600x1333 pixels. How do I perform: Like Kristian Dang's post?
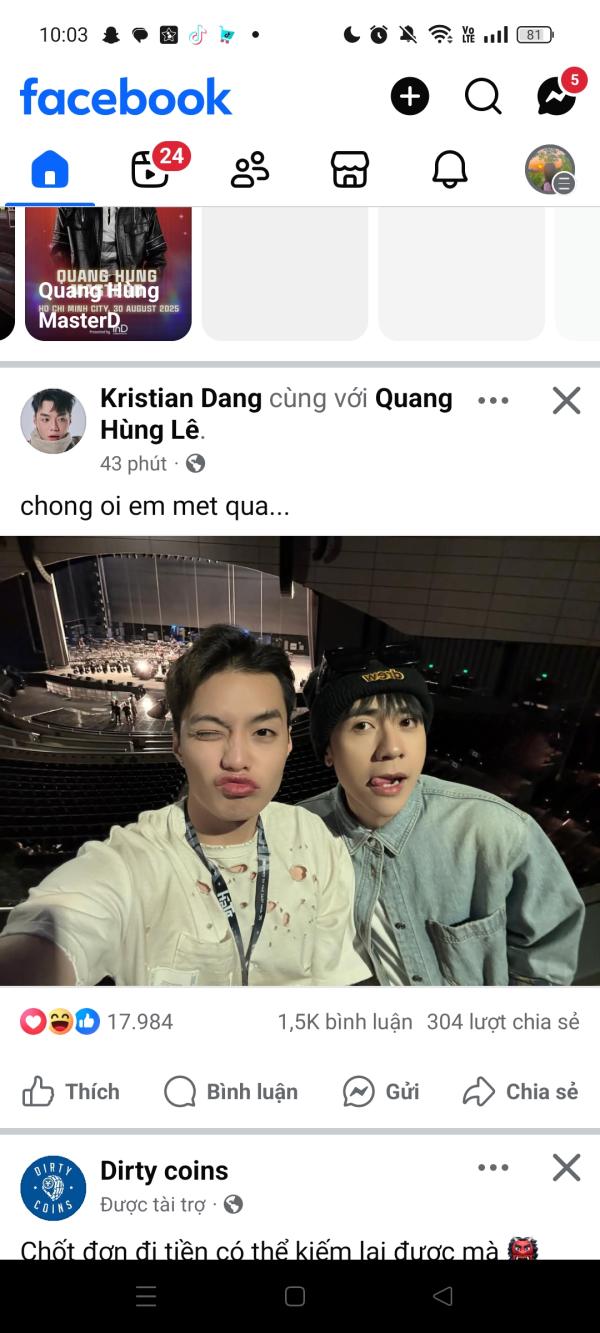click(71, 1091)
